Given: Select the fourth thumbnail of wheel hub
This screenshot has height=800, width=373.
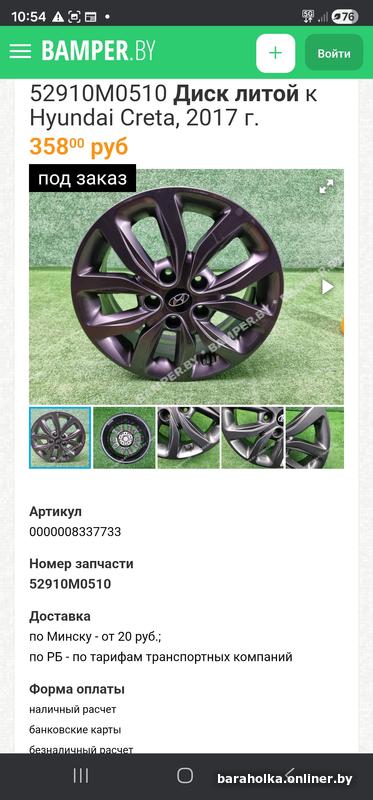Looking at the screenshot, I should (253, 438).
